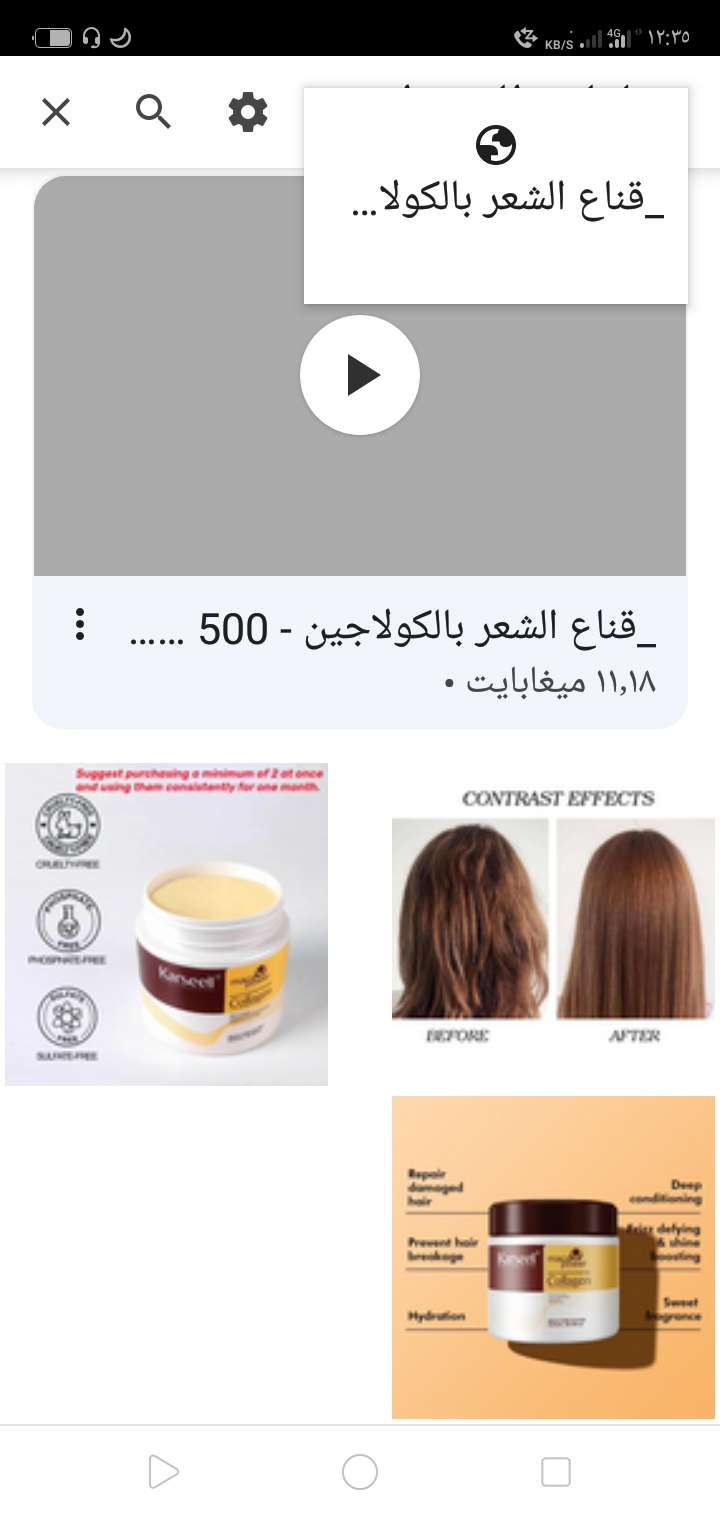This screenshot has width=720, height=1520.
Task: Open the search magnifier
Action: click(x=153, y=112)
